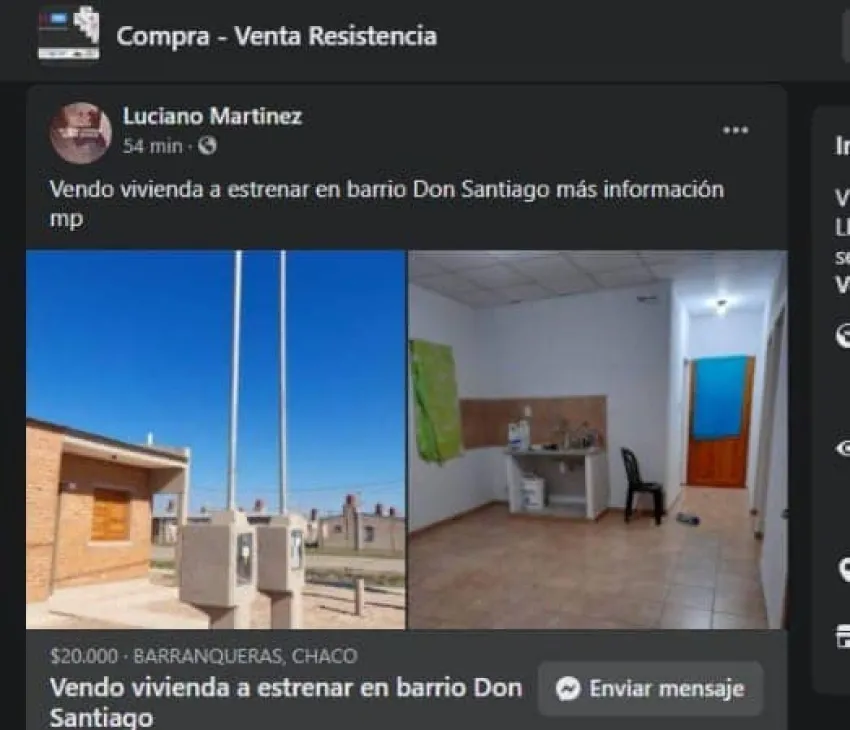Open the house exterior photo

click(216, 439)
